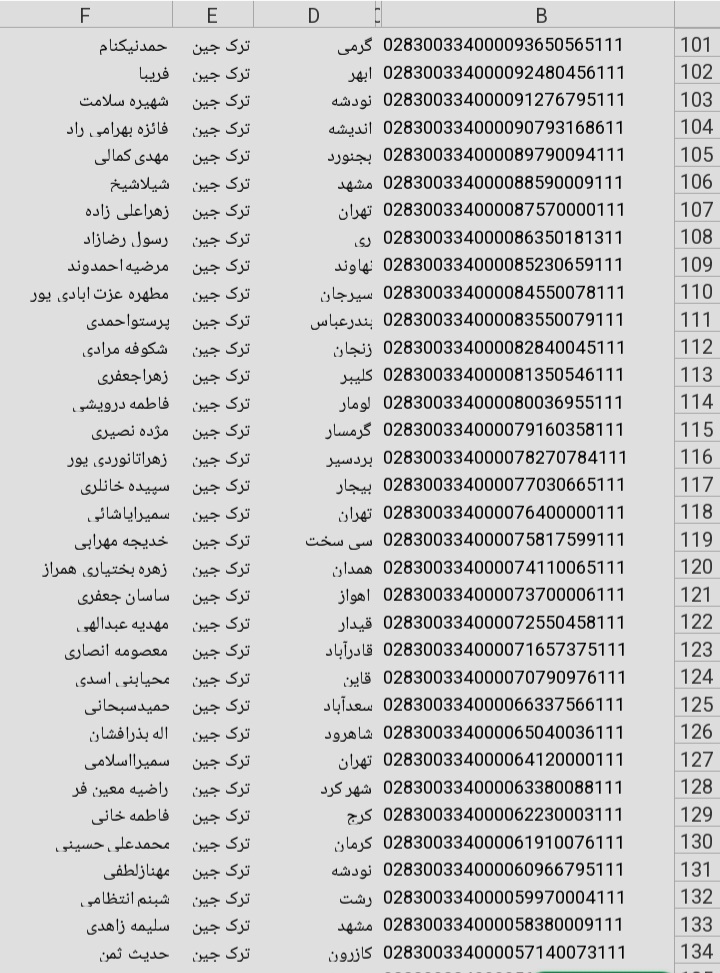Screen dimensions: 720x973
Task: Select column F header
Action: coord(85,14)
